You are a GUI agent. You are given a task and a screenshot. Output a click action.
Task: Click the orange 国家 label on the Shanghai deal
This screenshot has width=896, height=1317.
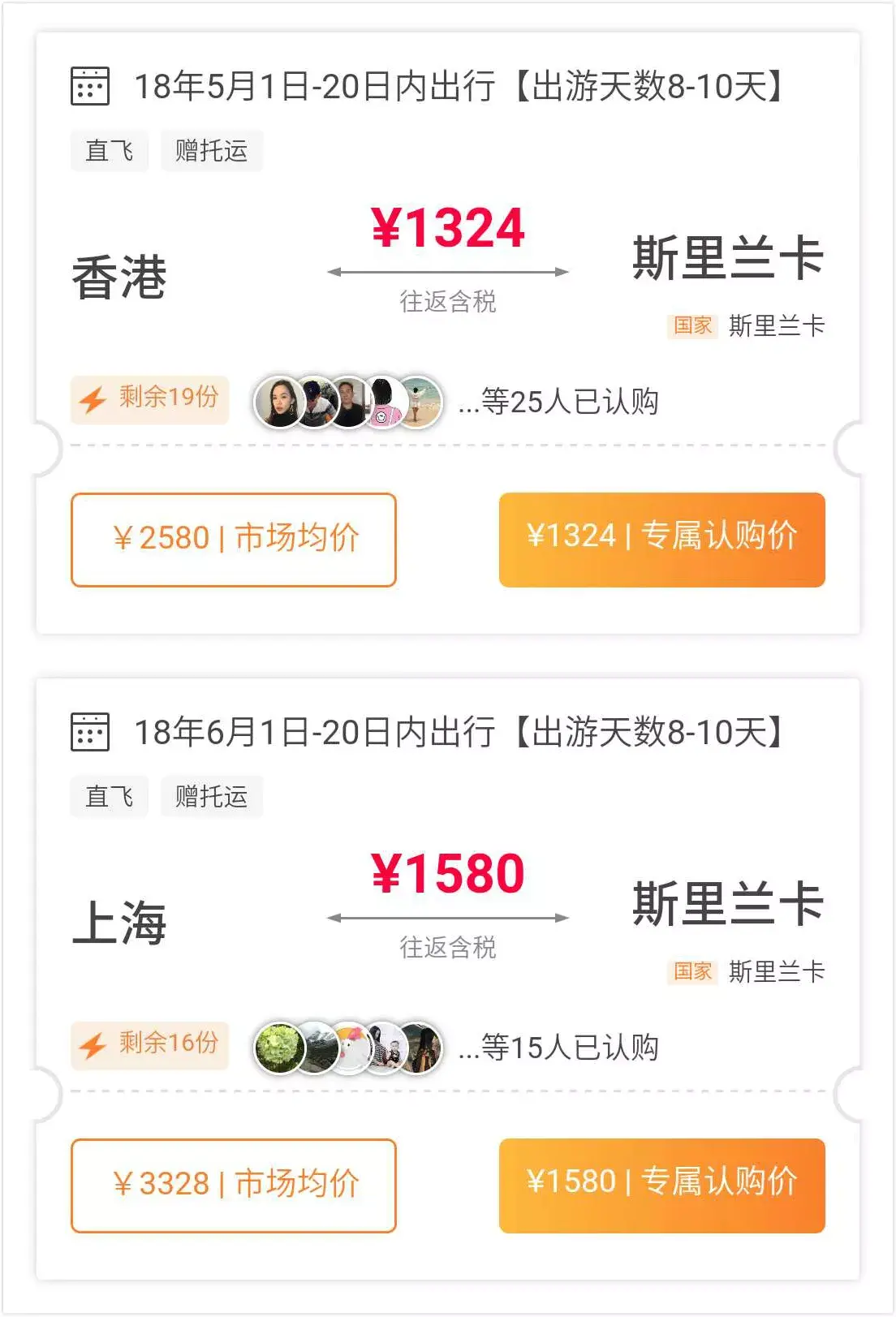pos(692,971)
